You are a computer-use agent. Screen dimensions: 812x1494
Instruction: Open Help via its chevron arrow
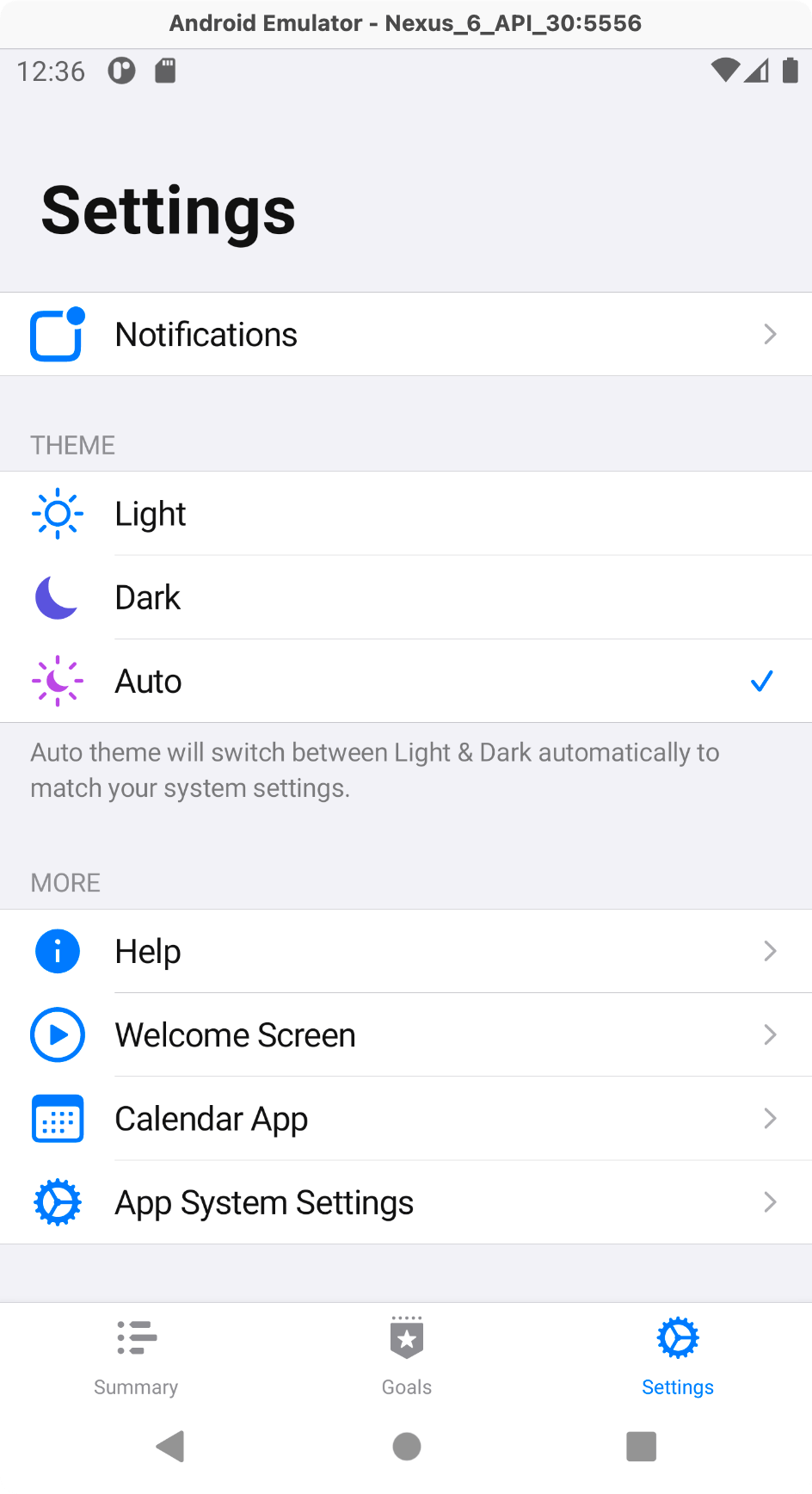click(x=770, y=951)
